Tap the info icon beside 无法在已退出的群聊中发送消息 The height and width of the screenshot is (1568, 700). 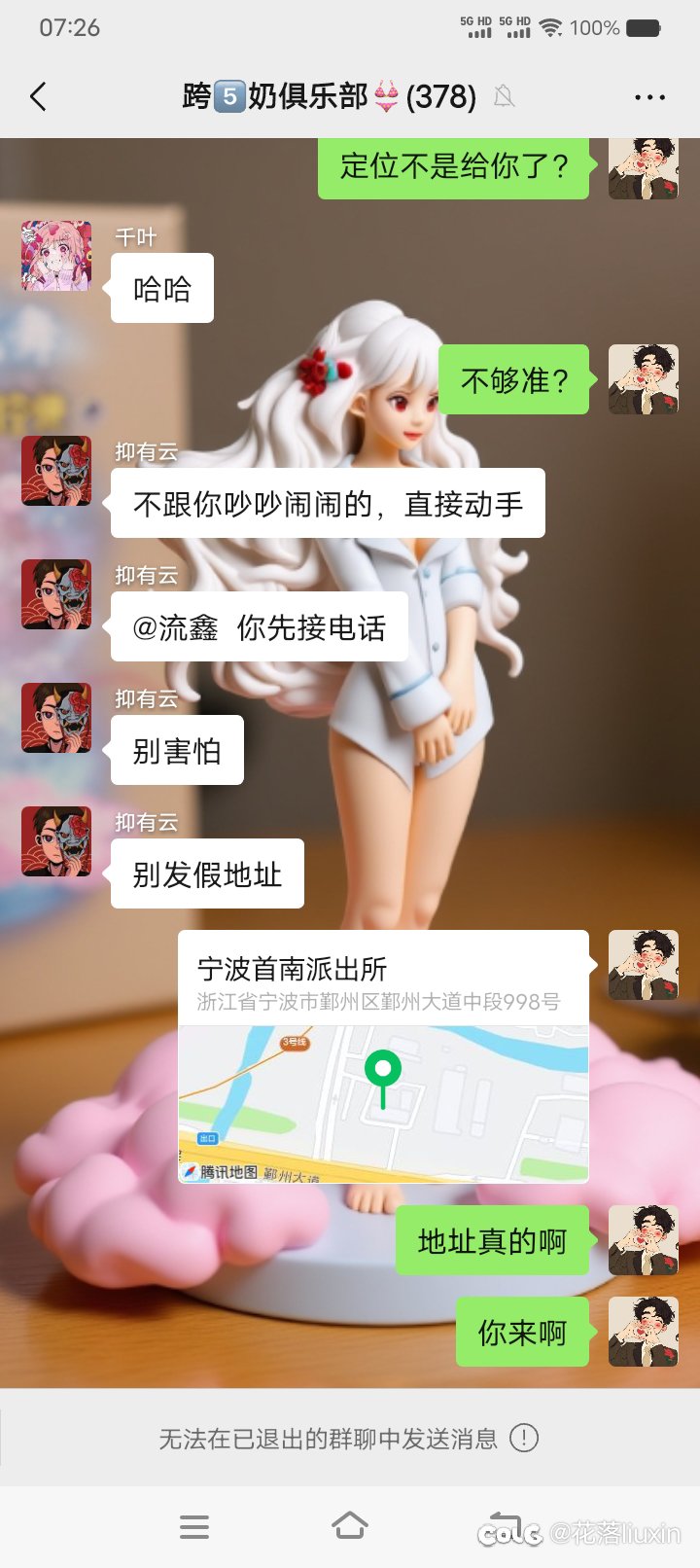[524, 1438]
